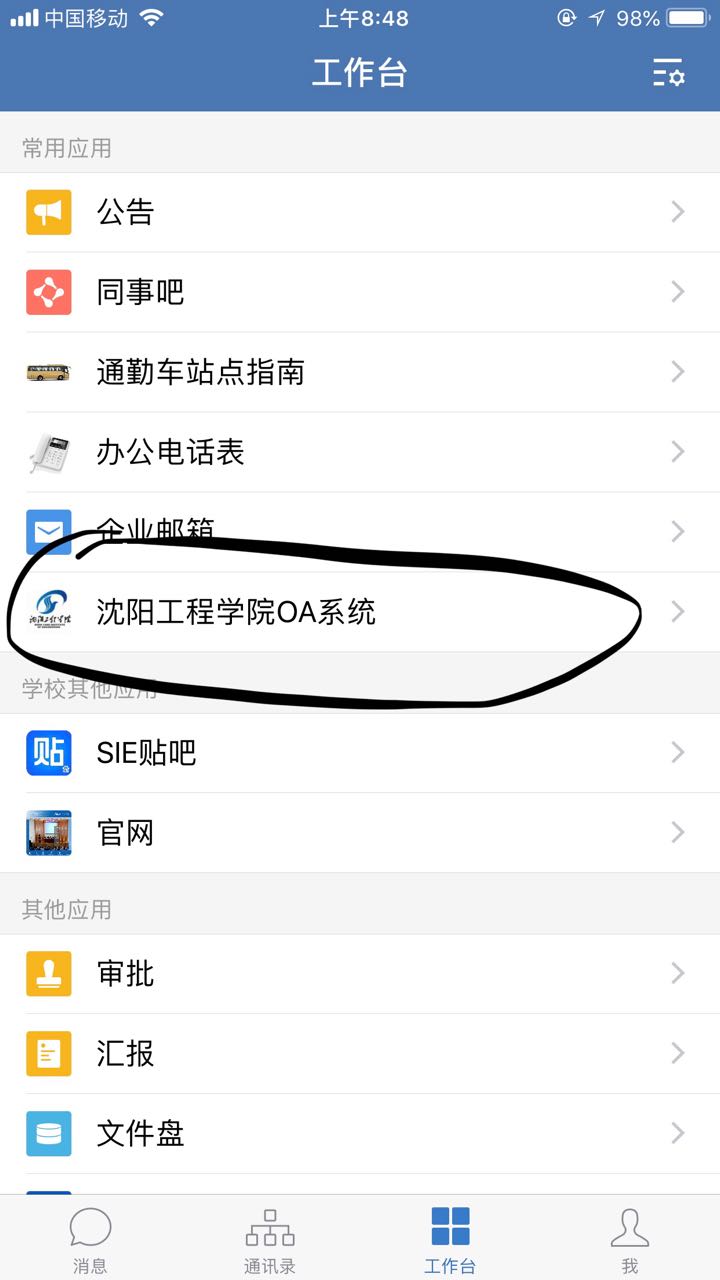Open 办公电话表
The width and height of the screenshot is (720, 1280).
click(360, 452)
